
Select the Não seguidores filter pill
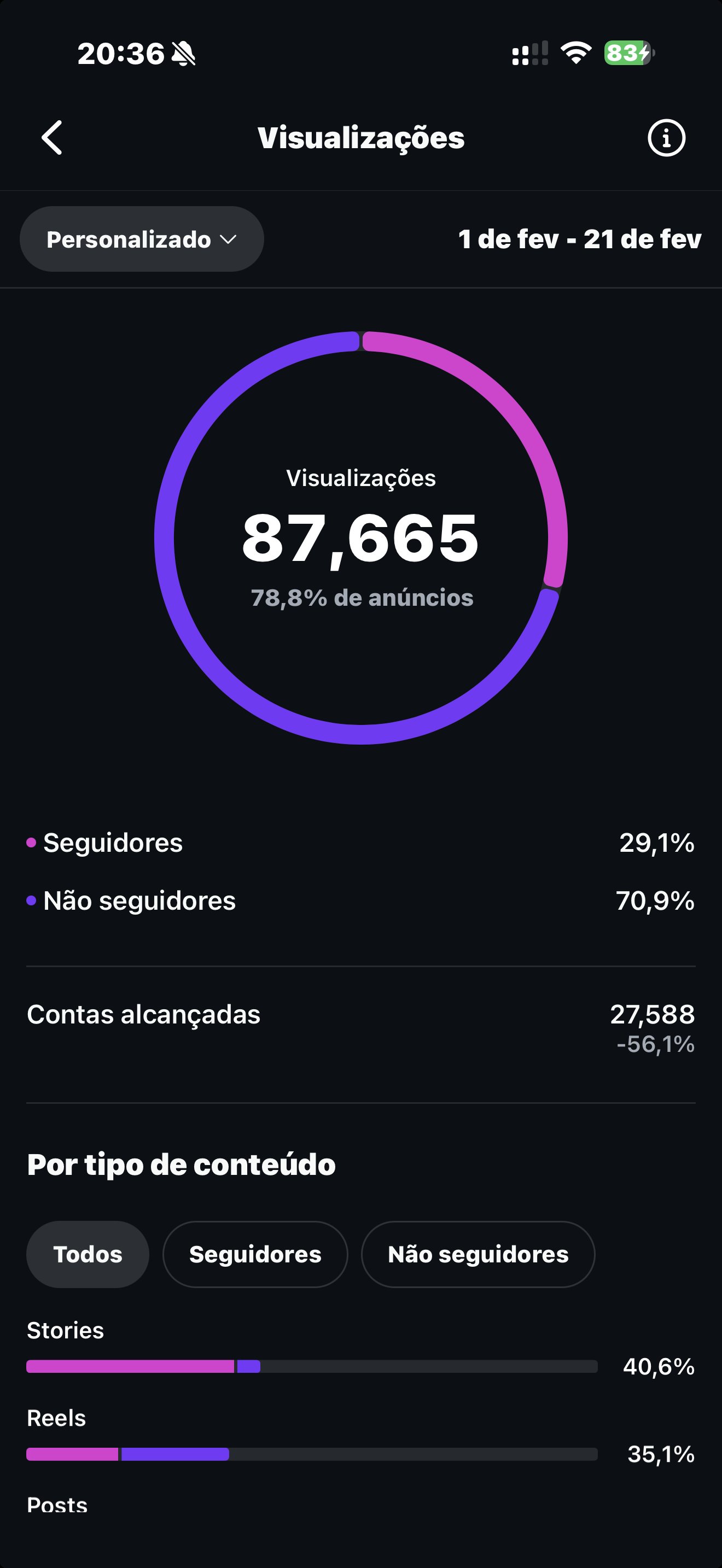point(478,1255)
